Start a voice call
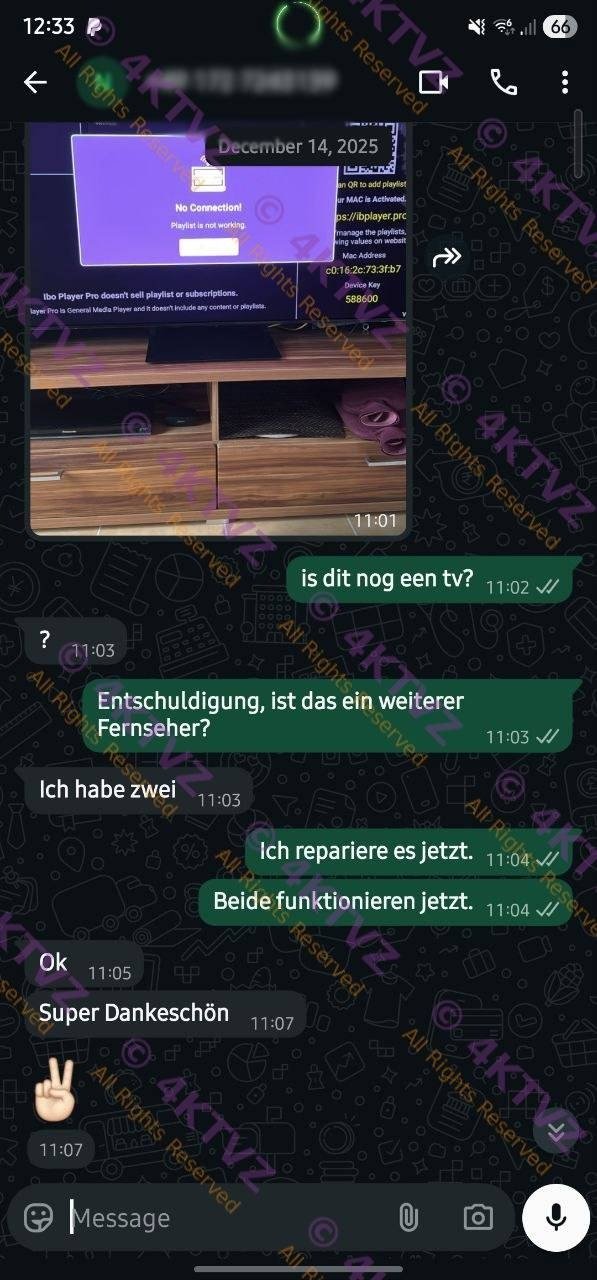The width and height of the screenshot is (597, 1280). point(503,82)
